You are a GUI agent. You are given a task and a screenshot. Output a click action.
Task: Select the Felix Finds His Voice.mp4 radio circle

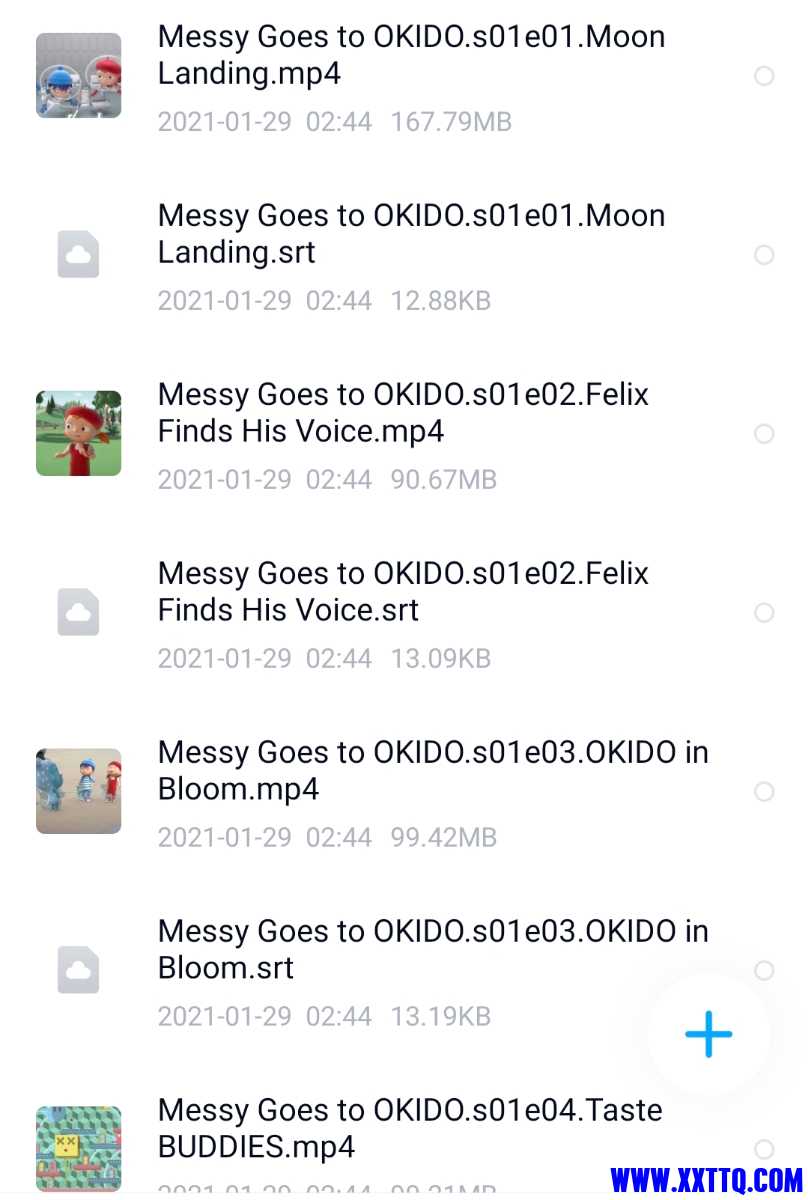(764, 434)
